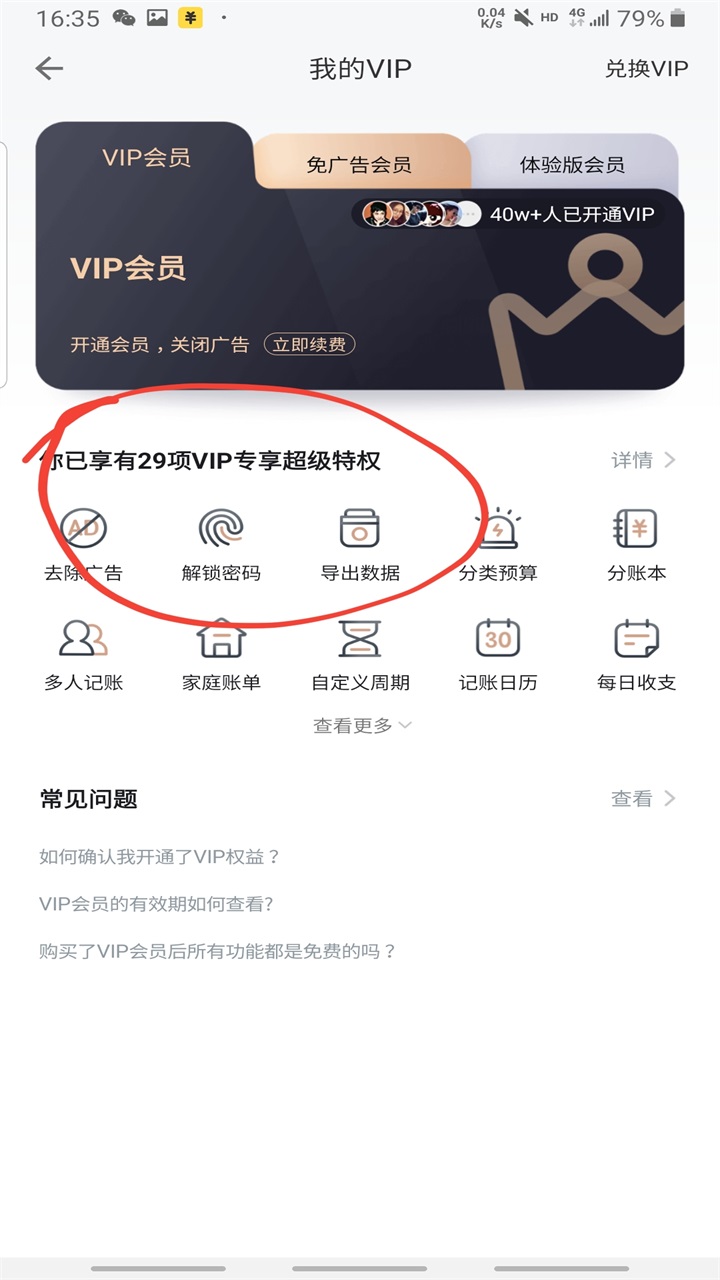Switch to the 体验版会员 tab
The height and width of the screenshot is (1280, 720).
pyautogui.click(x=571, y=165)
